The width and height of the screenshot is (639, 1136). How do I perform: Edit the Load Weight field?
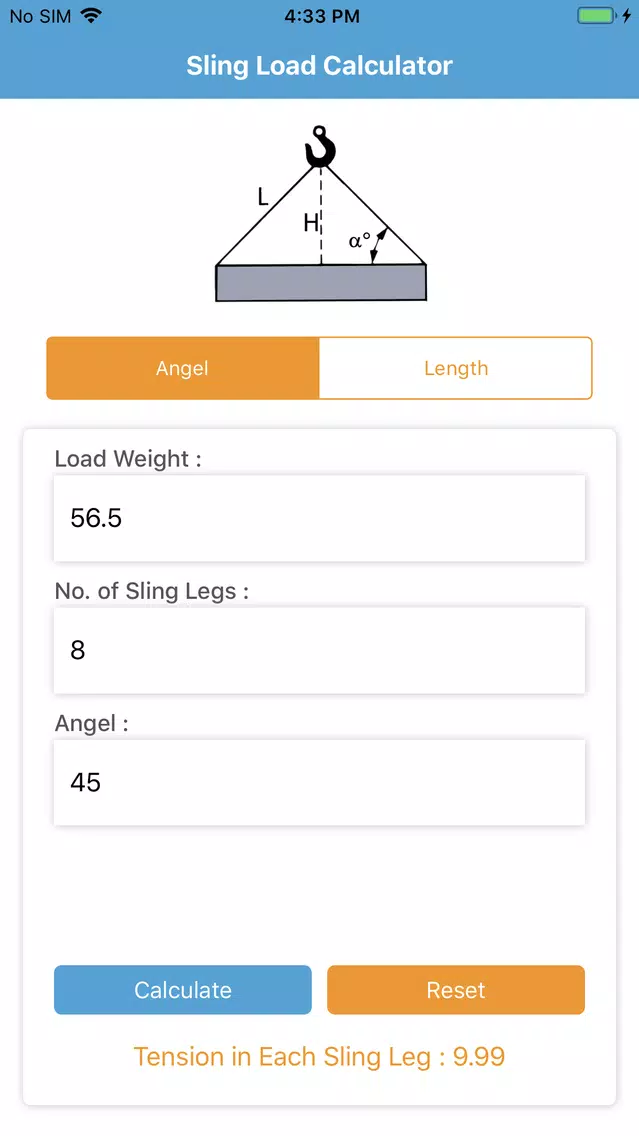click(x=319, y=518)
